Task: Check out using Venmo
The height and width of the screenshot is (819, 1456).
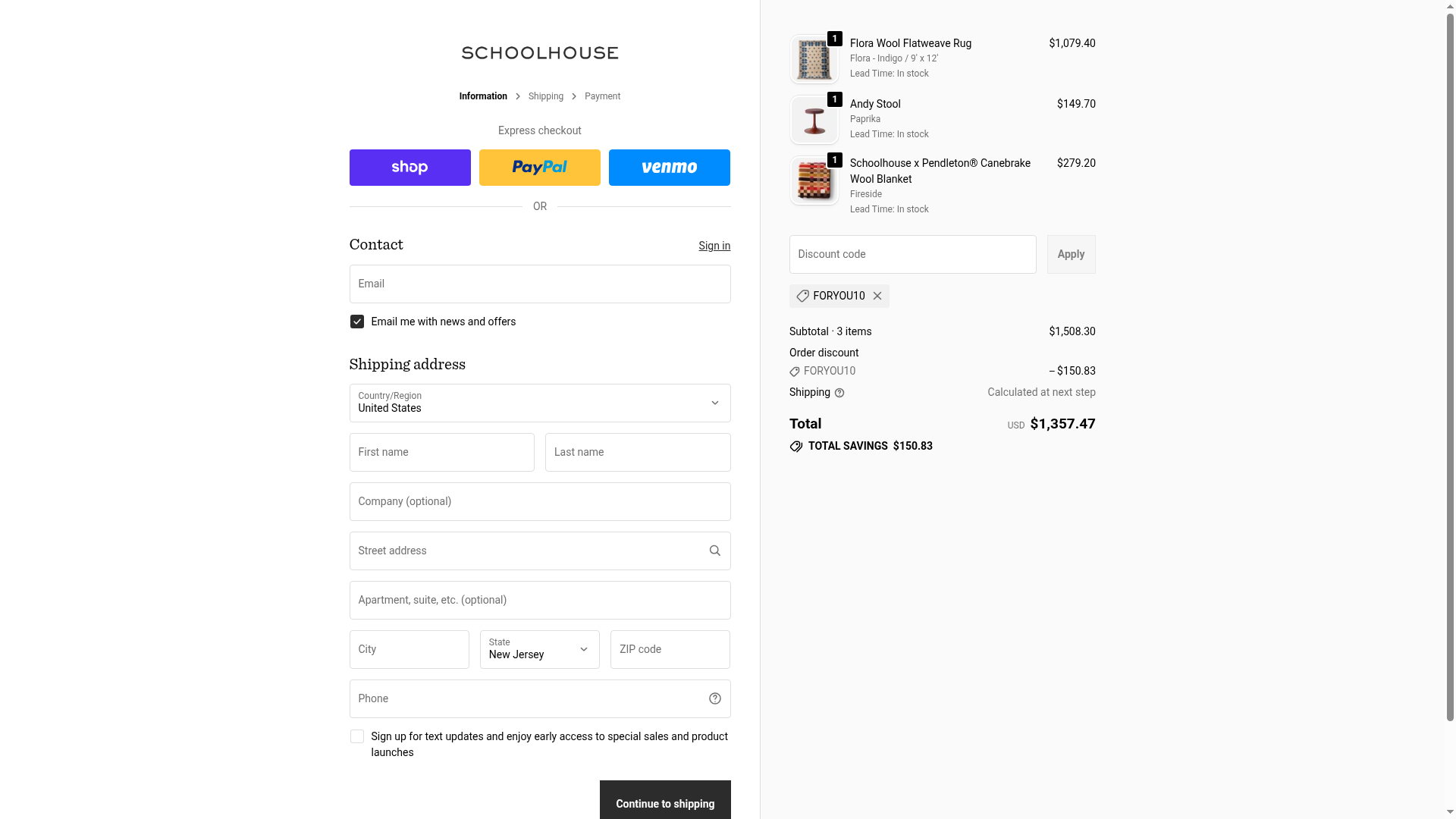Action: point(669,168)
